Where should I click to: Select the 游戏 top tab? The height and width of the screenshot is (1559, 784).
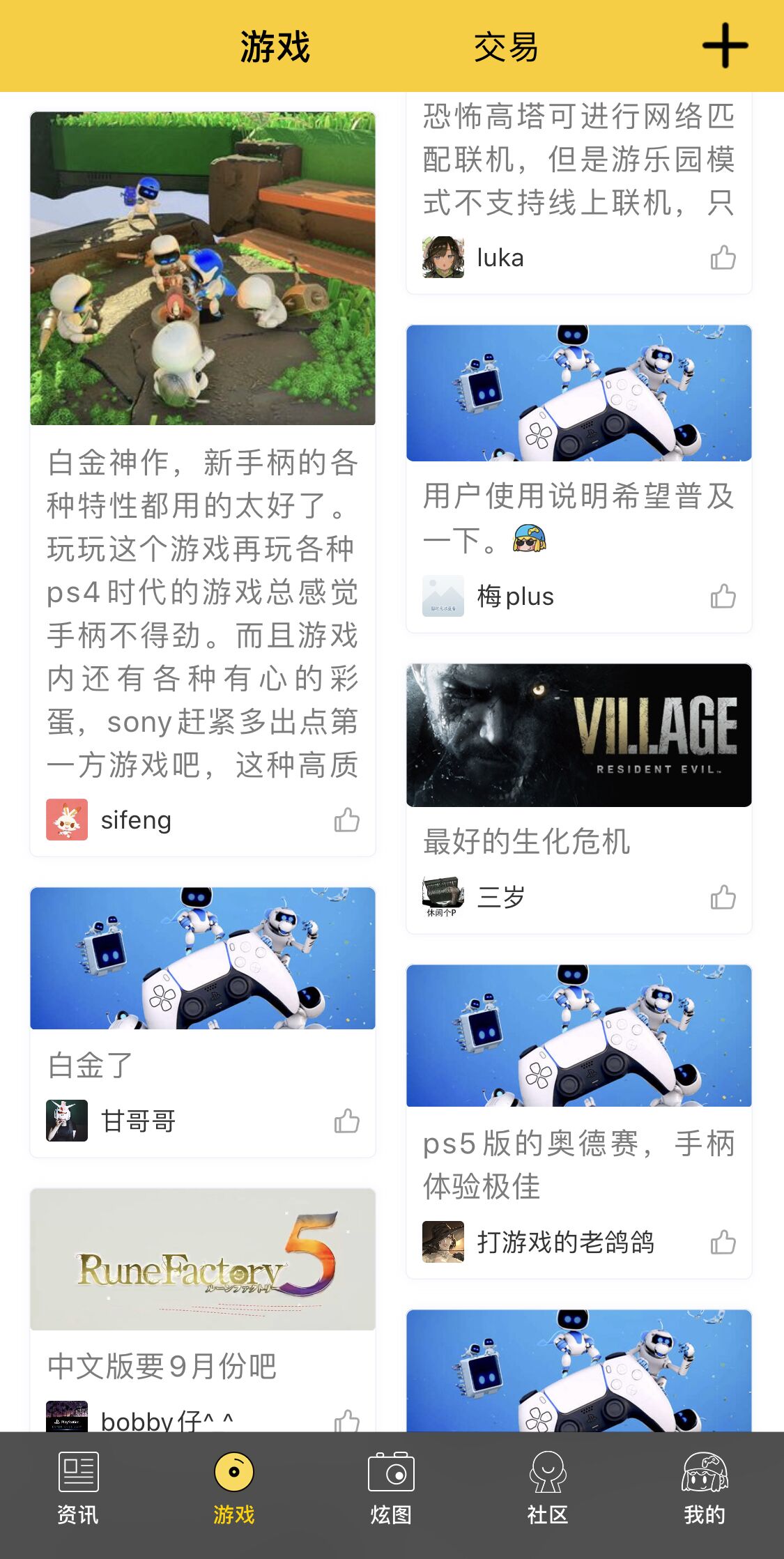(275, 47)
